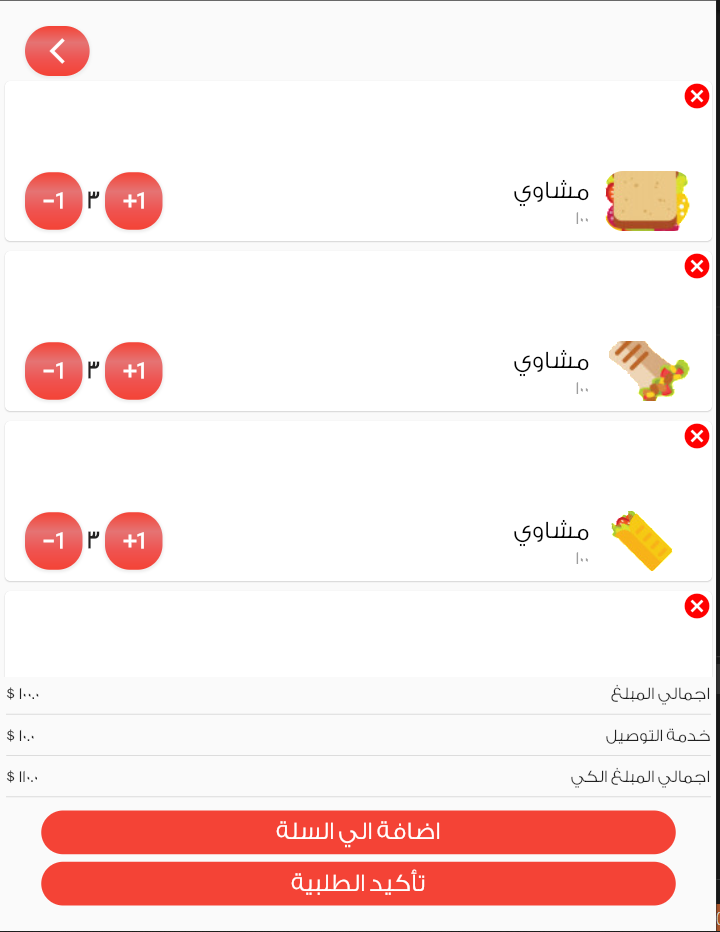Tap the اضافة الي السلة button
Image resolution: width=720 pixels, height=932 pixels.
[358, 832]
